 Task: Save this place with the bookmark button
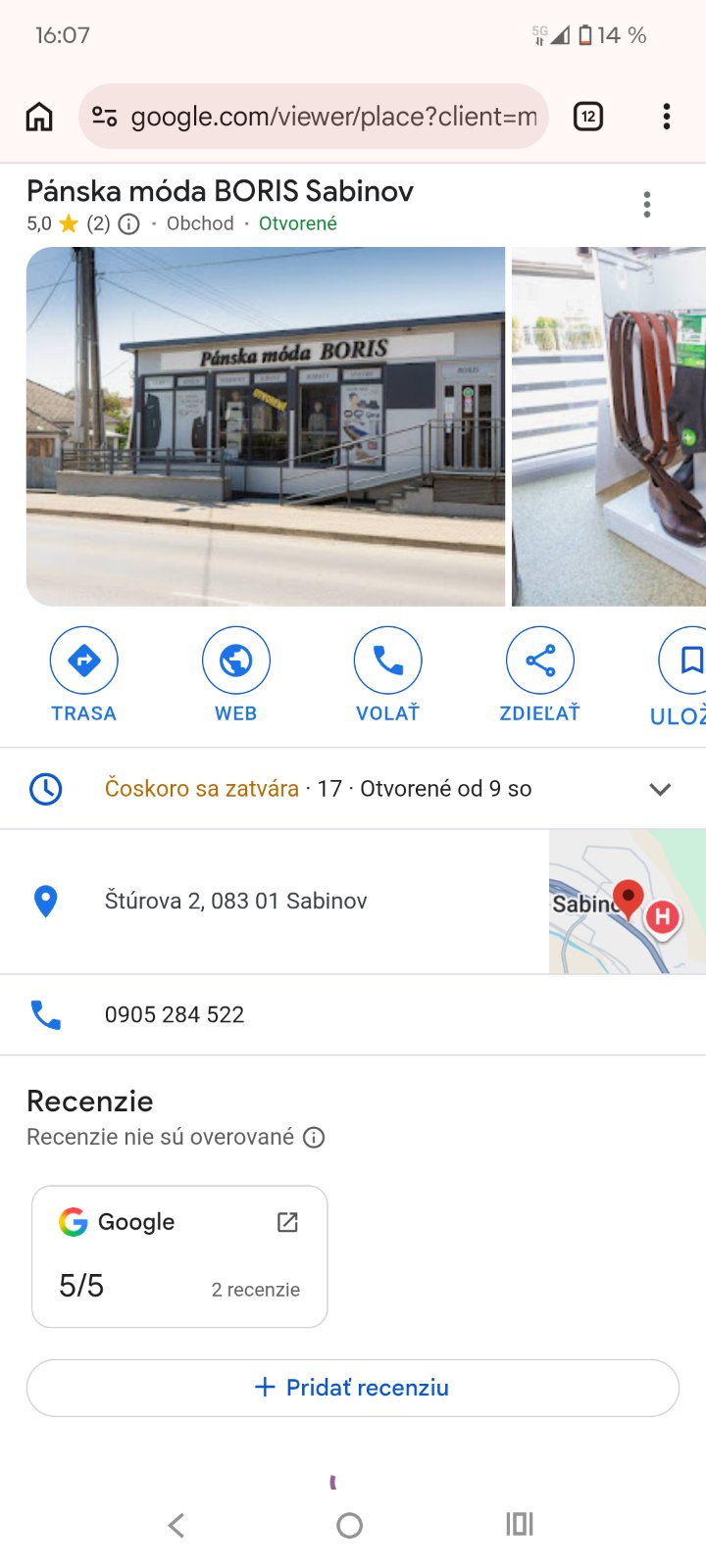click(x=688, y=675)
